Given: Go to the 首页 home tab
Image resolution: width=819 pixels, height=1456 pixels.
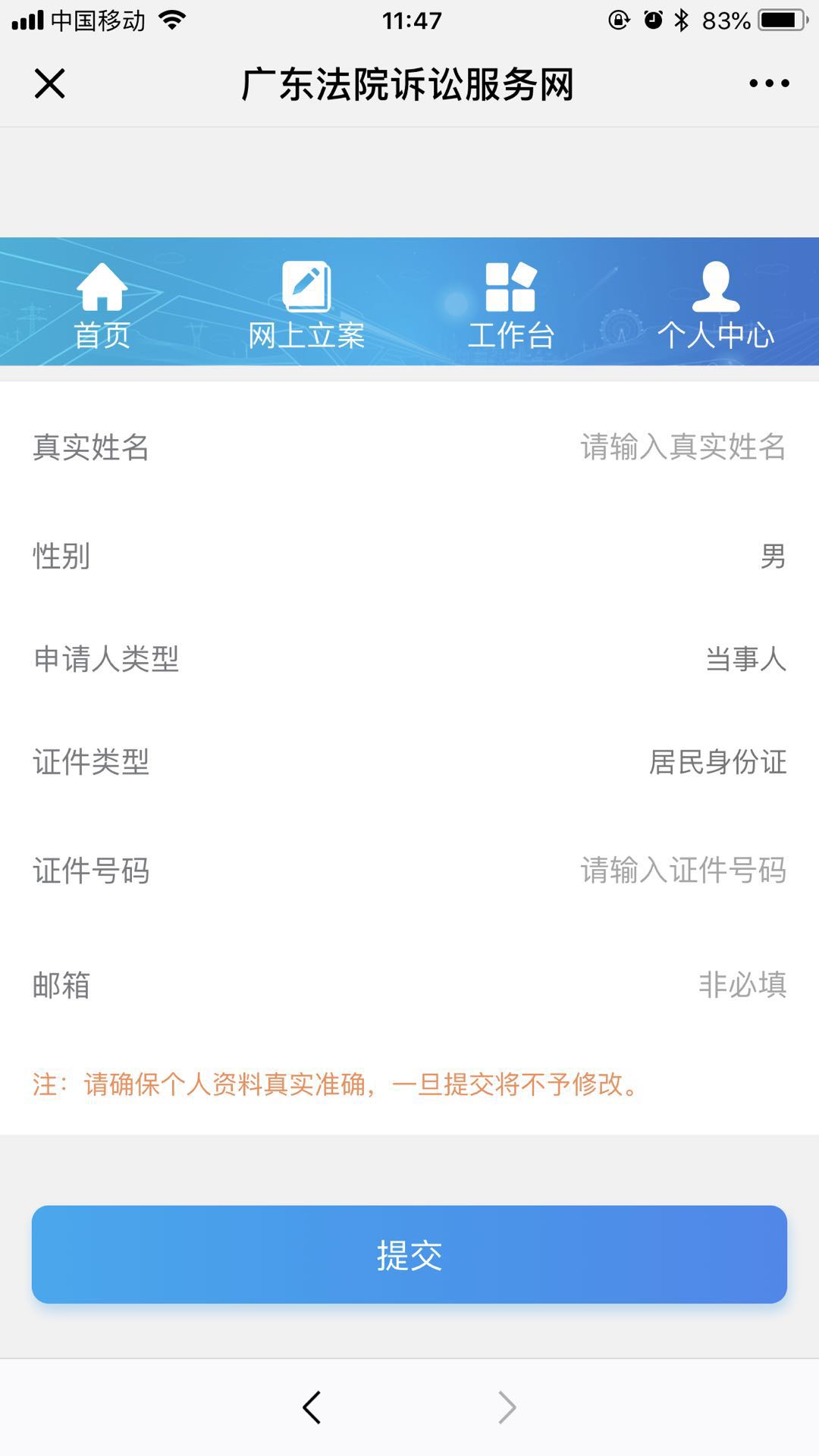Looking at the screenshot, I should tap(102, 305).
